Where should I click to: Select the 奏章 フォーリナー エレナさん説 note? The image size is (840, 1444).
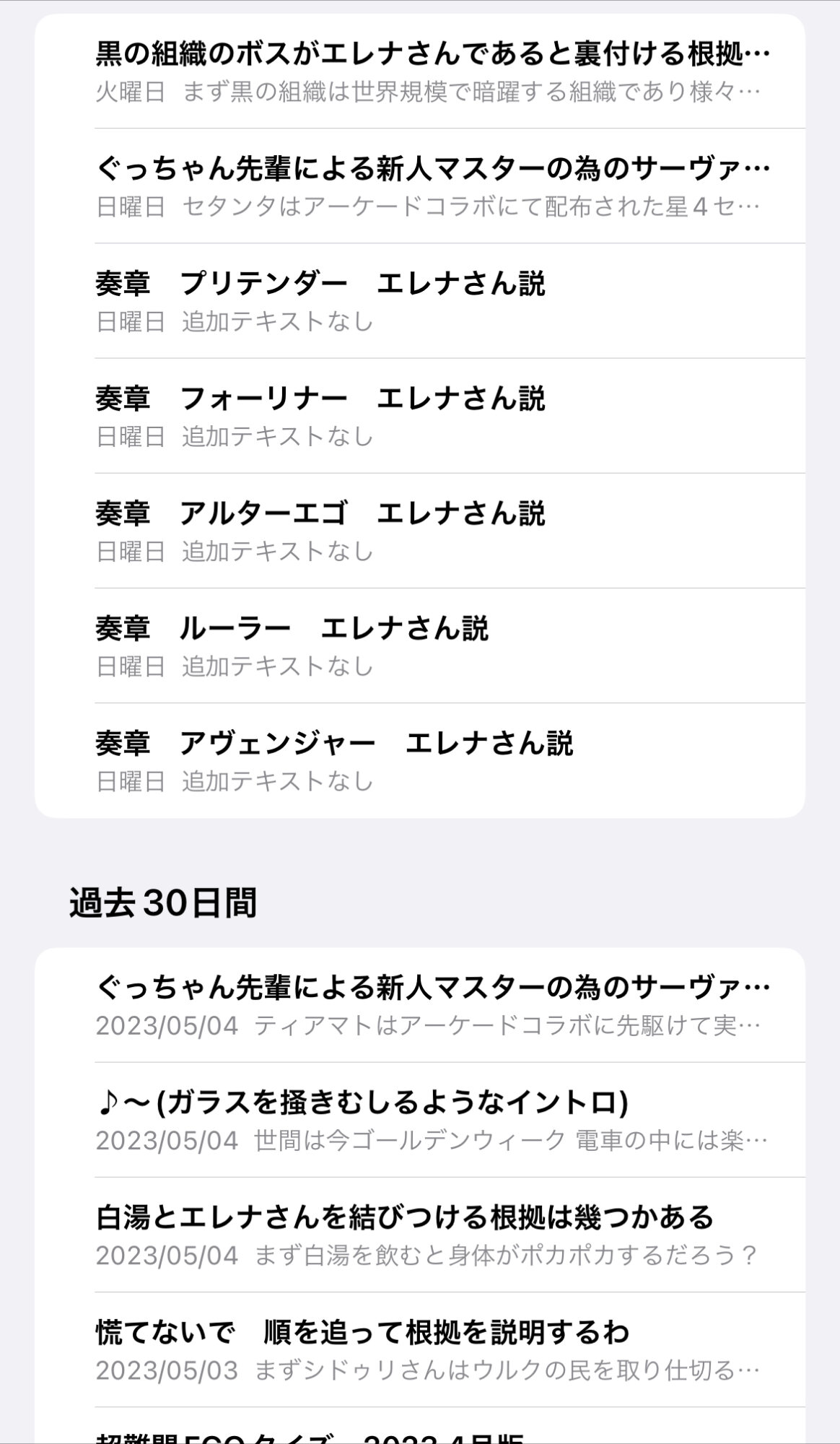433,417
